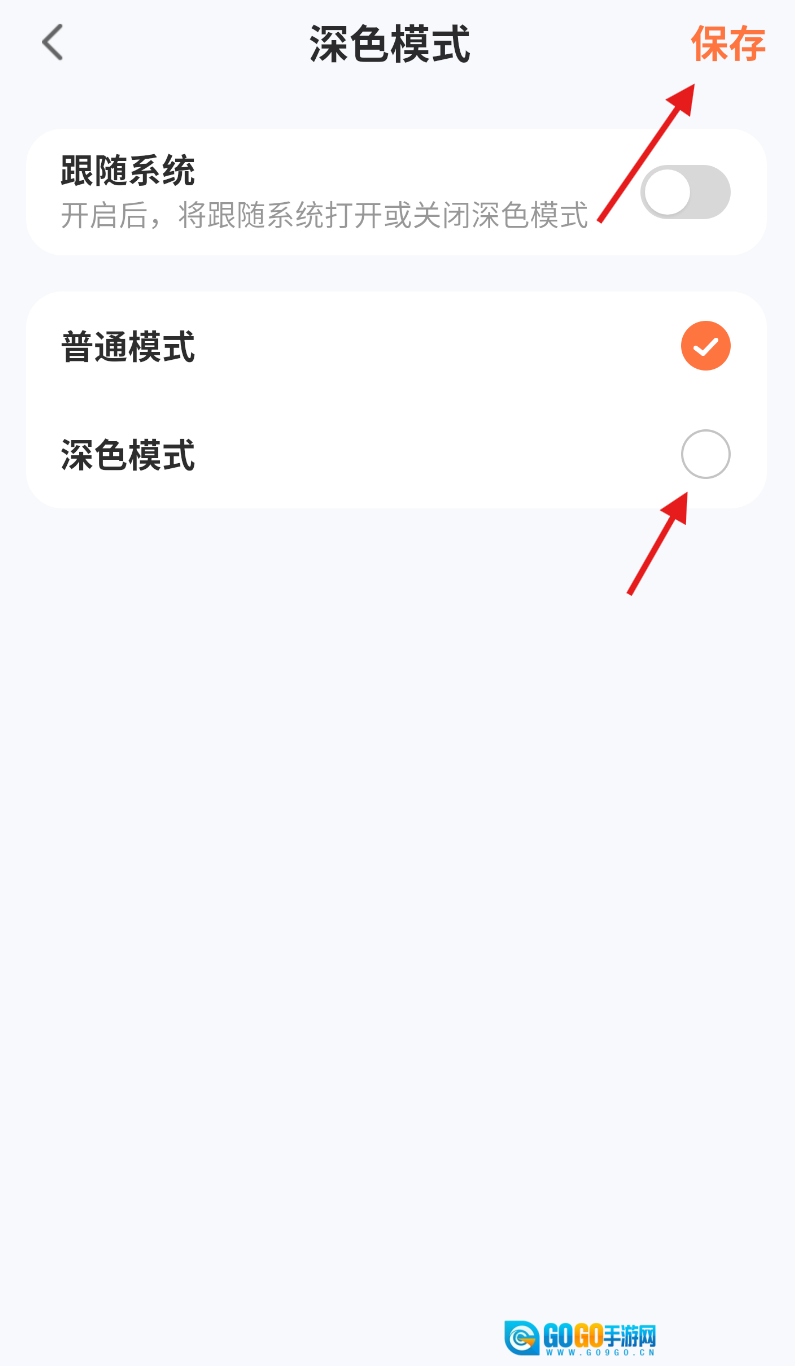Tap 保存 to save the setting
795x1366 pixels.
[x=728, y=44]
